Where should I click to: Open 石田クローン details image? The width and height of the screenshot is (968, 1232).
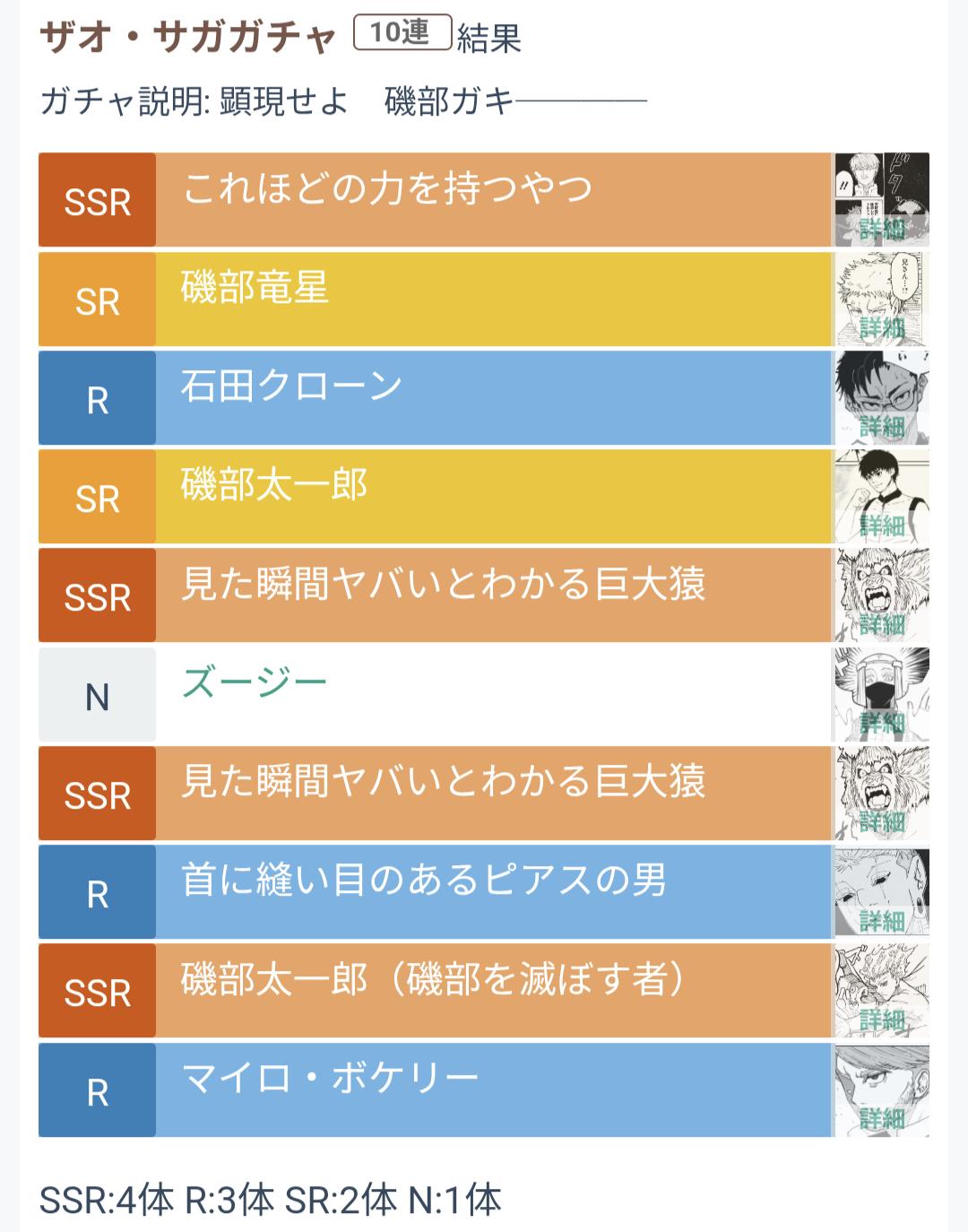[x=882, y=397]
